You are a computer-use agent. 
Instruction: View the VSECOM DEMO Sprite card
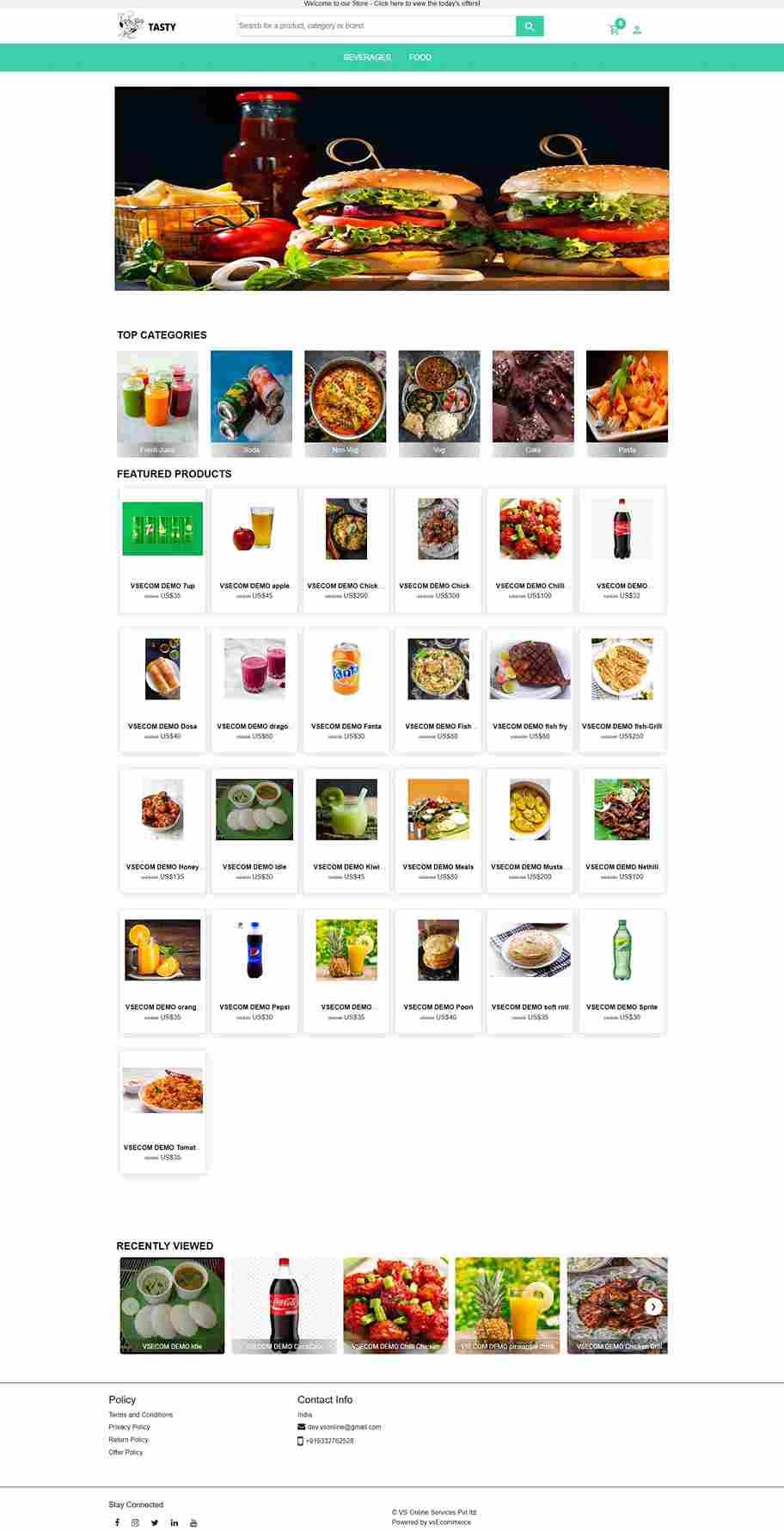622,969
